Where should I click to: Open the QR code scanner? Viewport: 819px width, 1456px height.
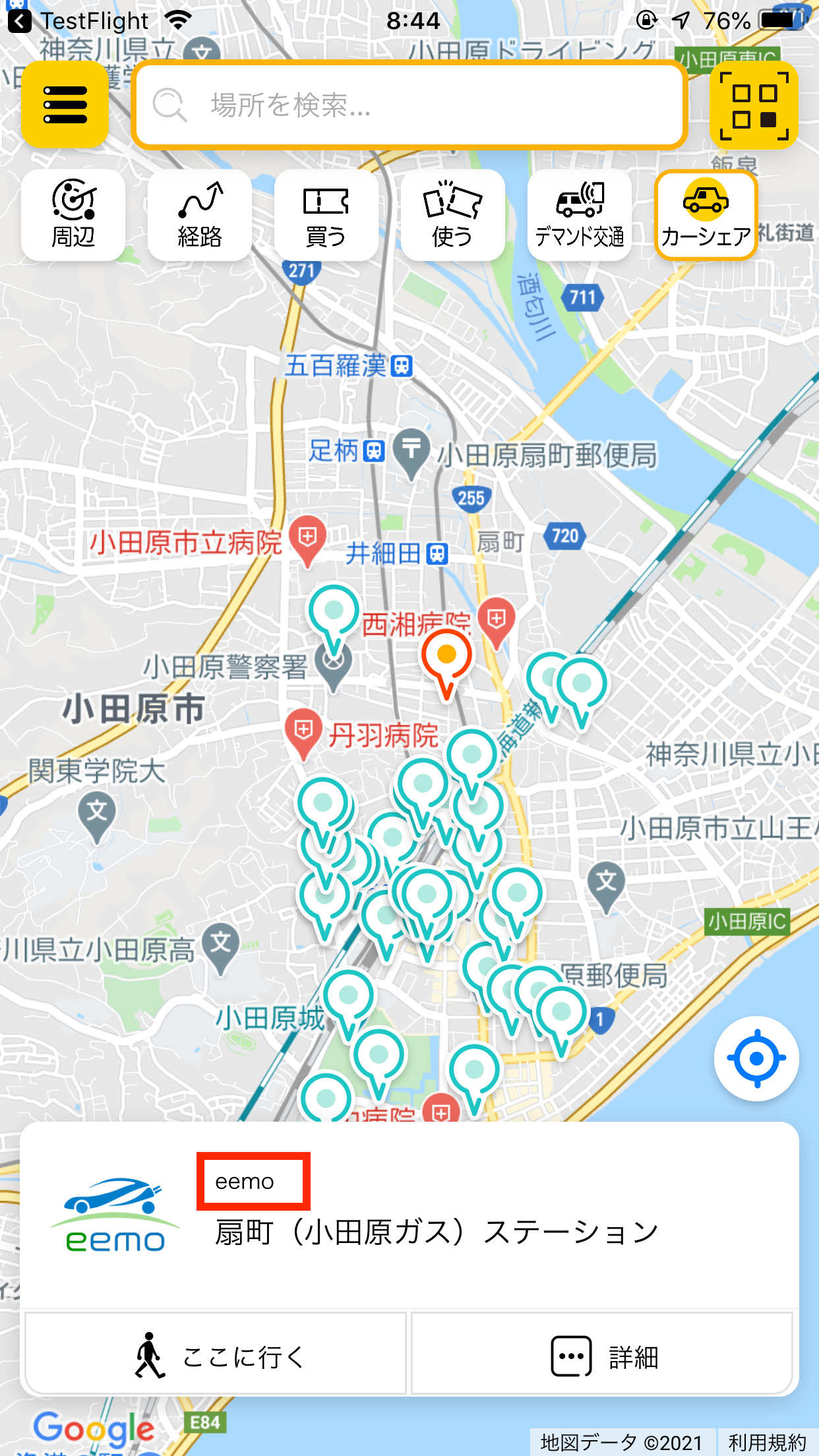tap(754, 106)
